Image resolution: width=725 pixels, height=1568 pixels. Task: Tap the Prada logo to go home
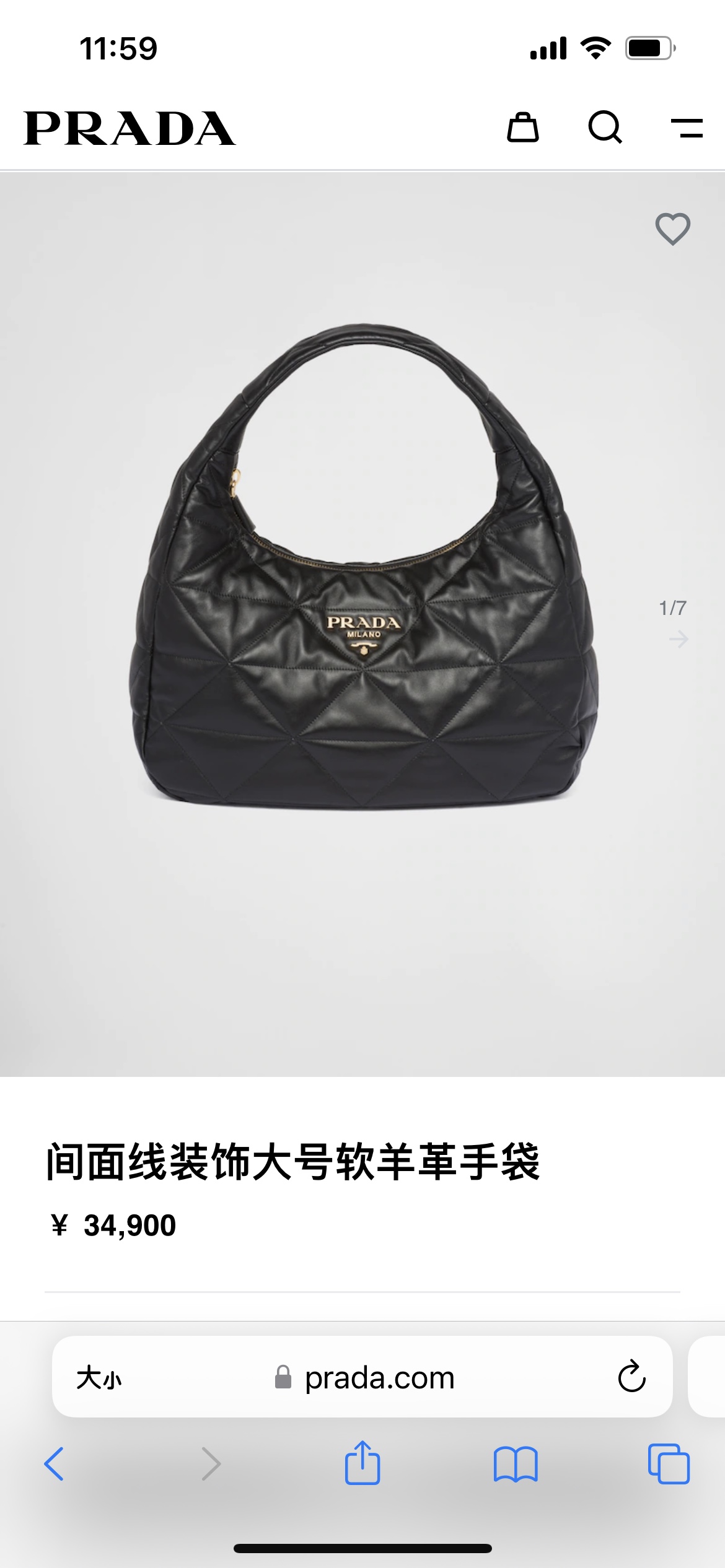(x=130, y=129)
